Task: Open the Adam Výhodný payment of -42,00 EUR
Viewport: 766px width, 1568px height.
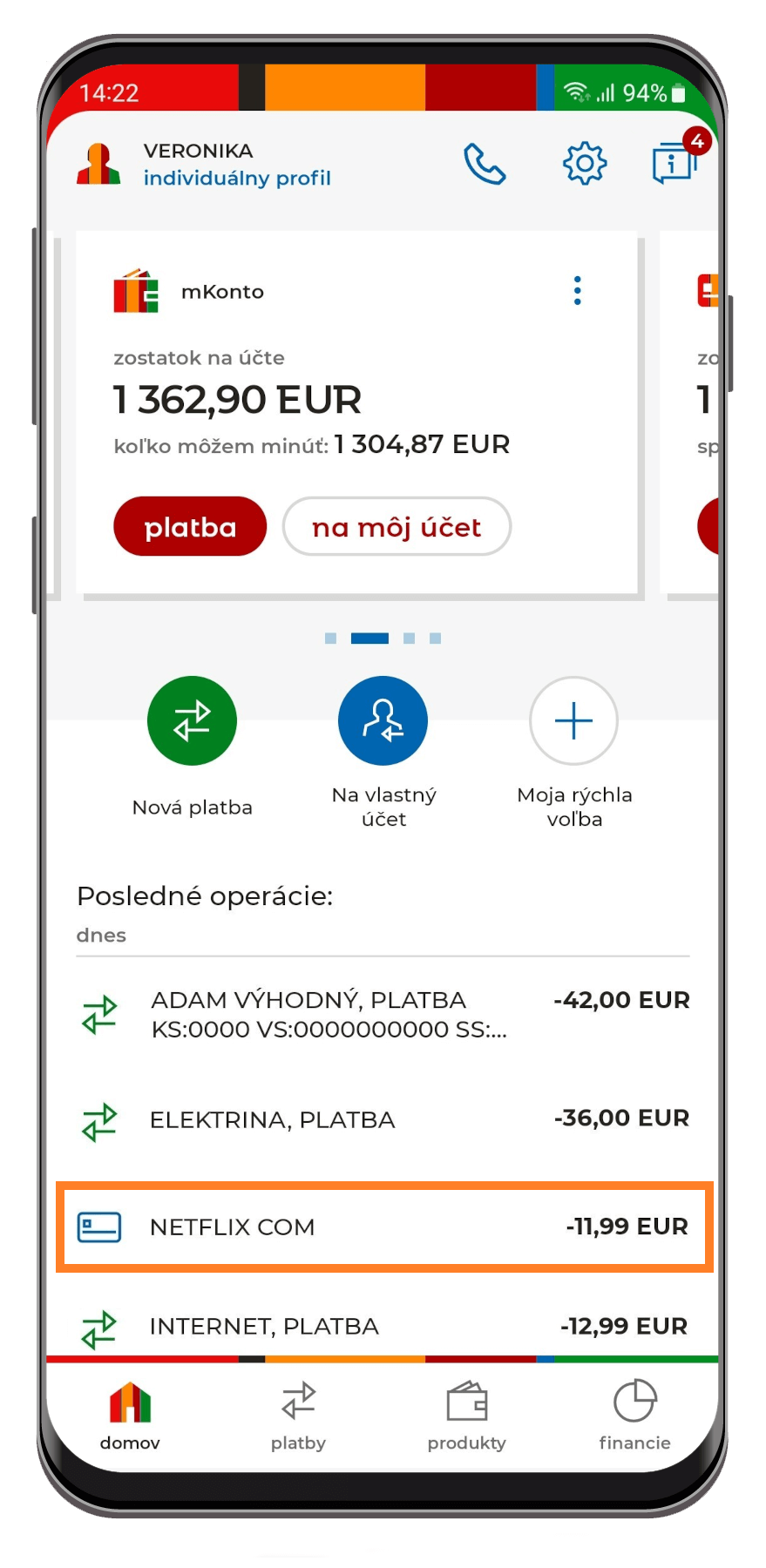Action: click(x=383, y=1014)
